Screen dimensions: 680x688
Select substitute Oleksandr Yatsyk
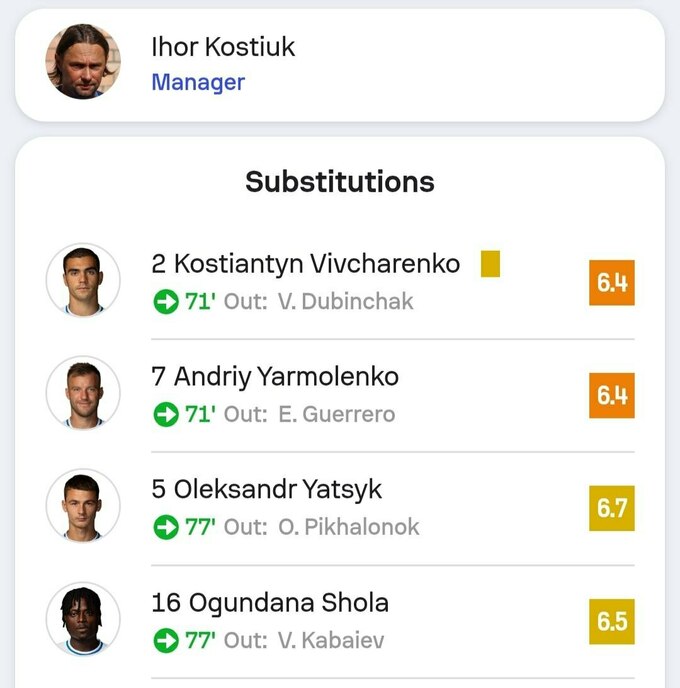click(x=266, y=490)
